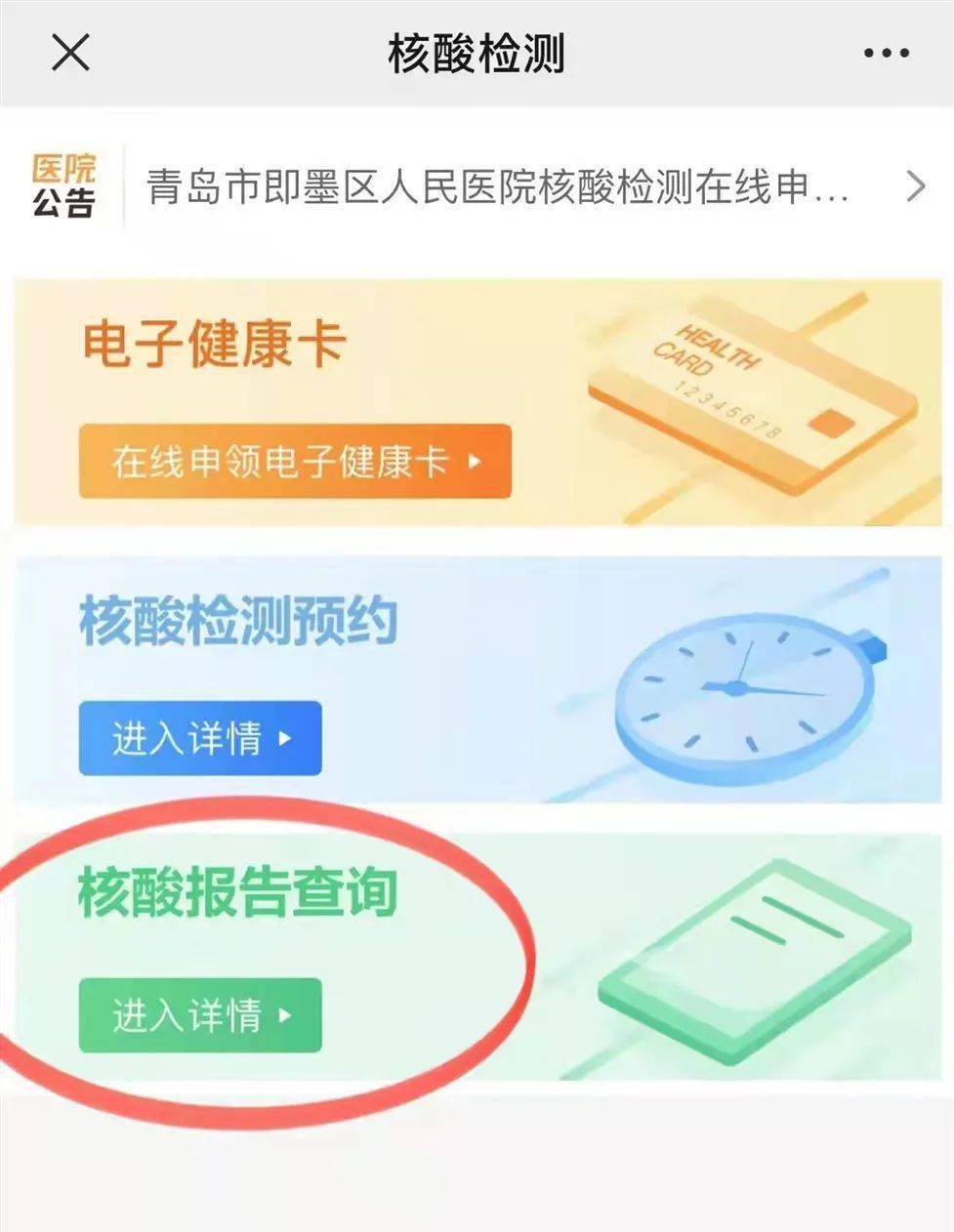Viewport: 954px width, 1232px height.
Task: Enter details under 核酸报告查询
Action: point(200,1015)
